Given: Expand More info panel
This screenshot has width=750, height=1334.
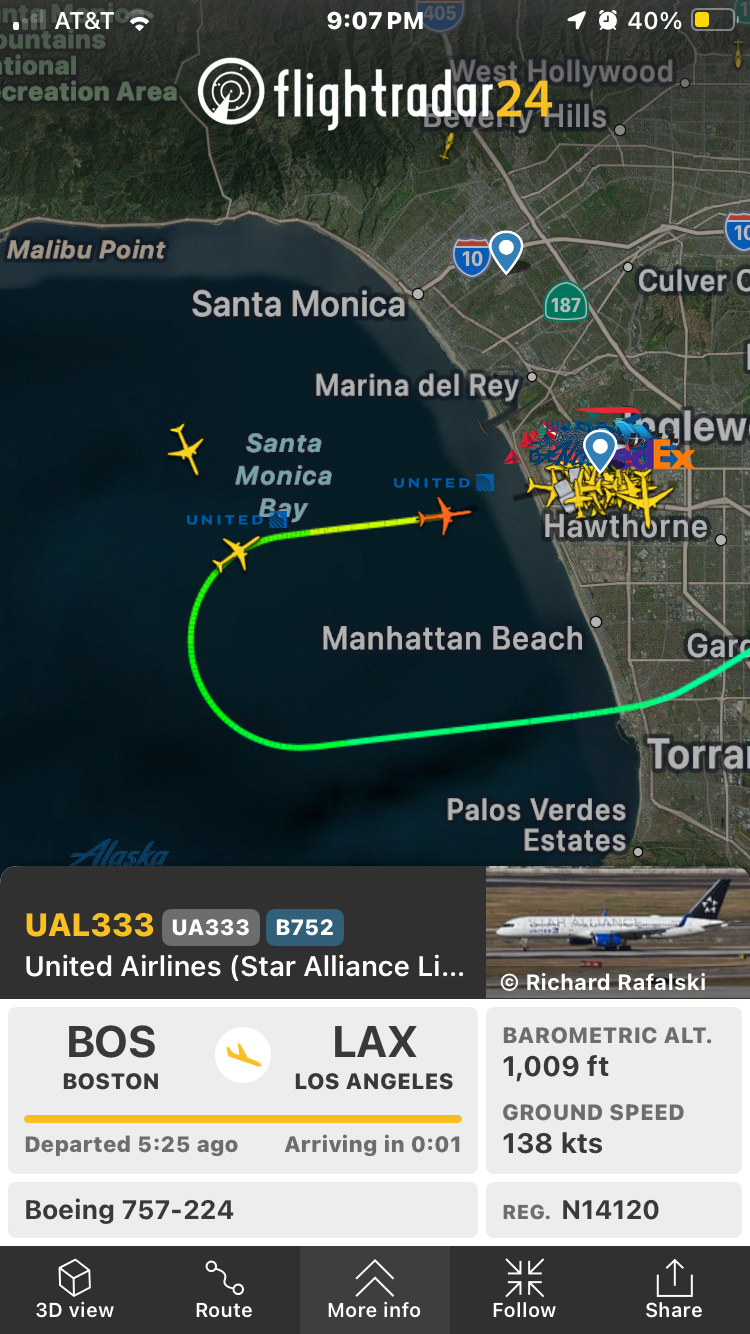Looking at the screenshot, I should [x=375, y=1290].
